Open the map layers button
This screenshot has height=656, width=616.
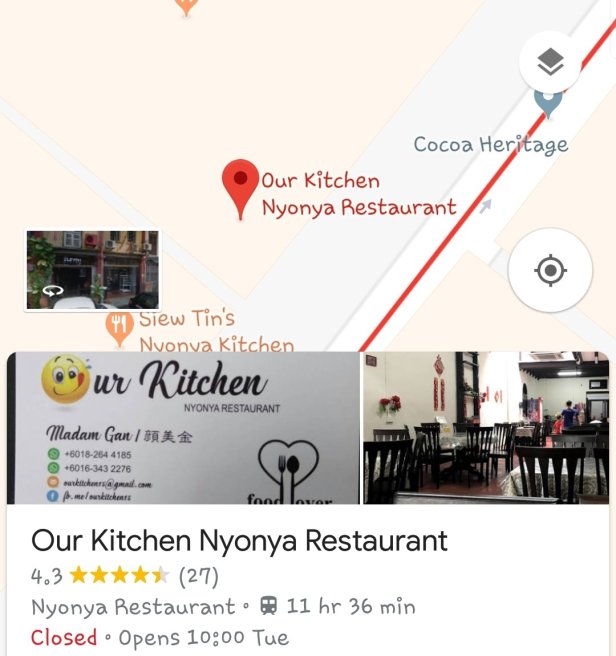pos(550,63)
